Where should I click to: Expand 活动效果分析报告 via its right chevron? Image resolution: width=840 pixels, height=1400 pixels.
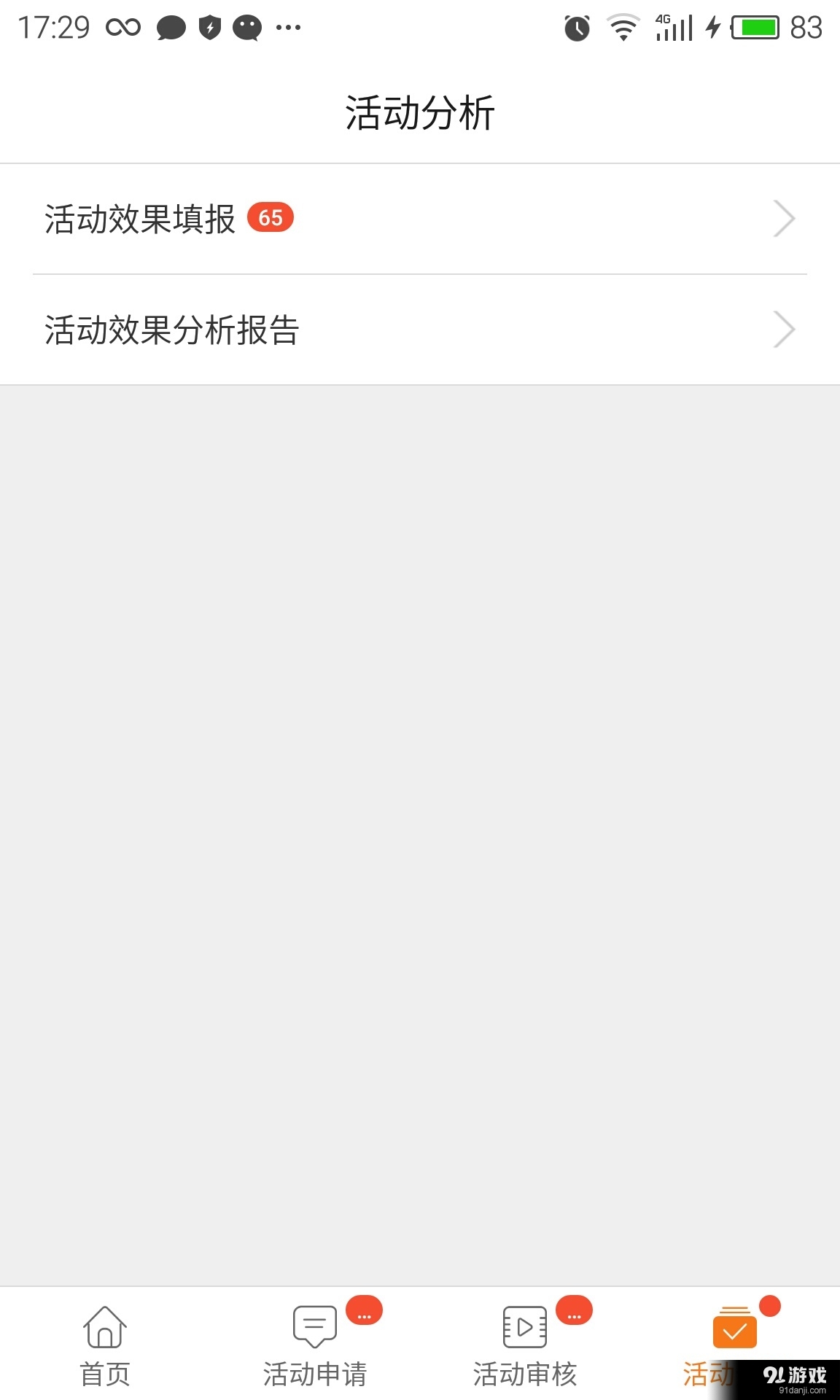click(783, 329)
